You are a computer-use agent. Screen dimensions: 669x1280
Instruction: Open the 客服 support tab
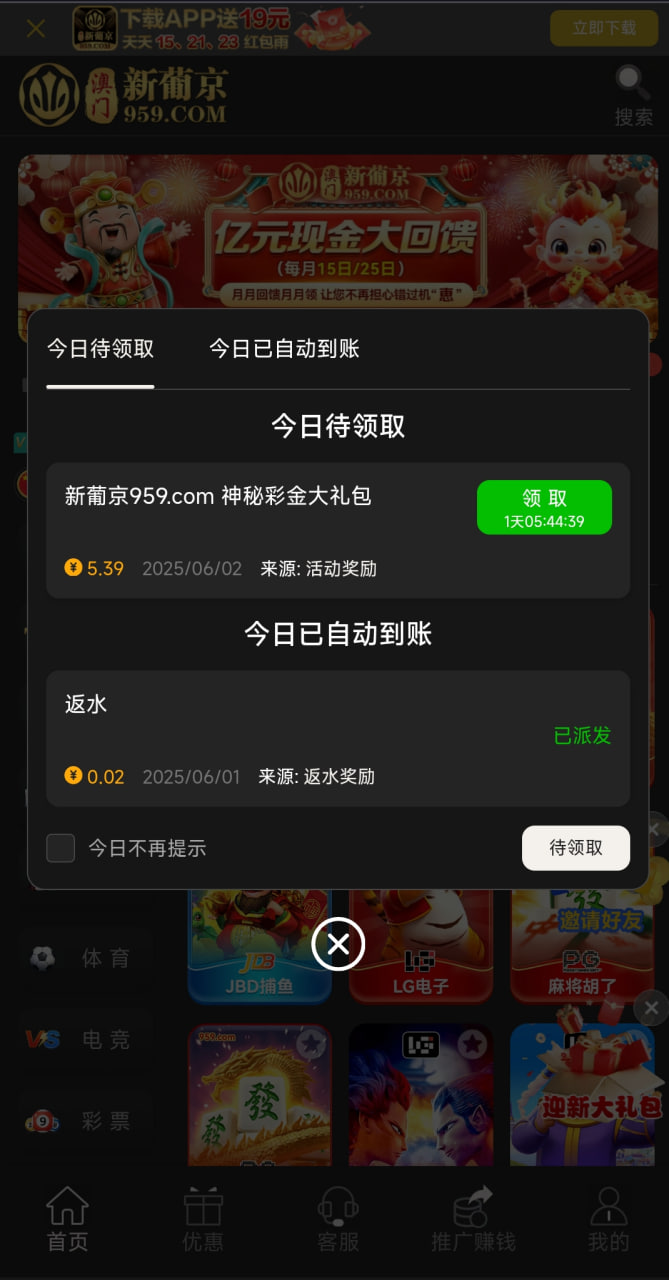(x=338, y=1219)
